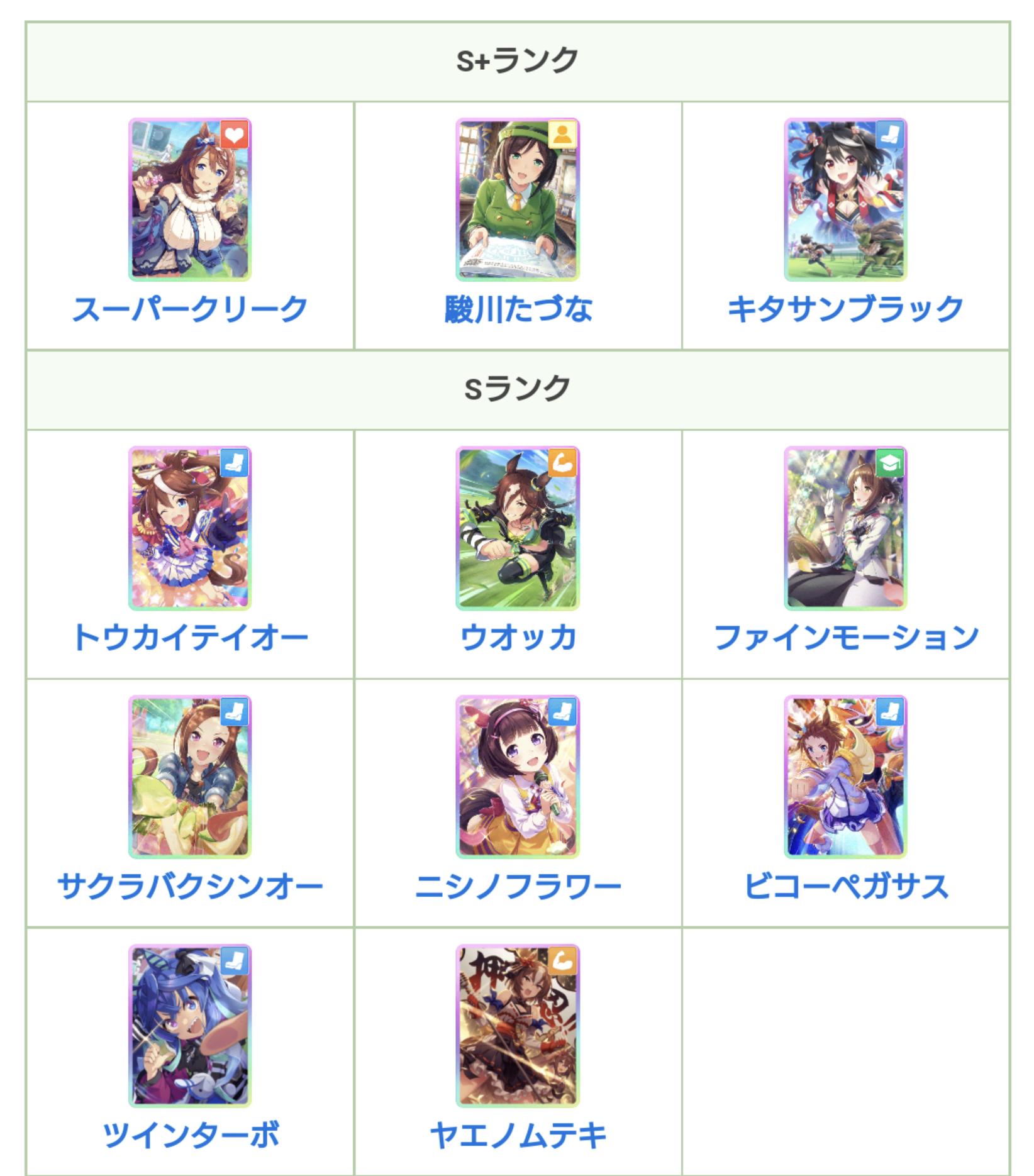The width and height of the screenshot is (1034, 1176).
Task: Open 駿川たづな card page
Action: [518, 309]
